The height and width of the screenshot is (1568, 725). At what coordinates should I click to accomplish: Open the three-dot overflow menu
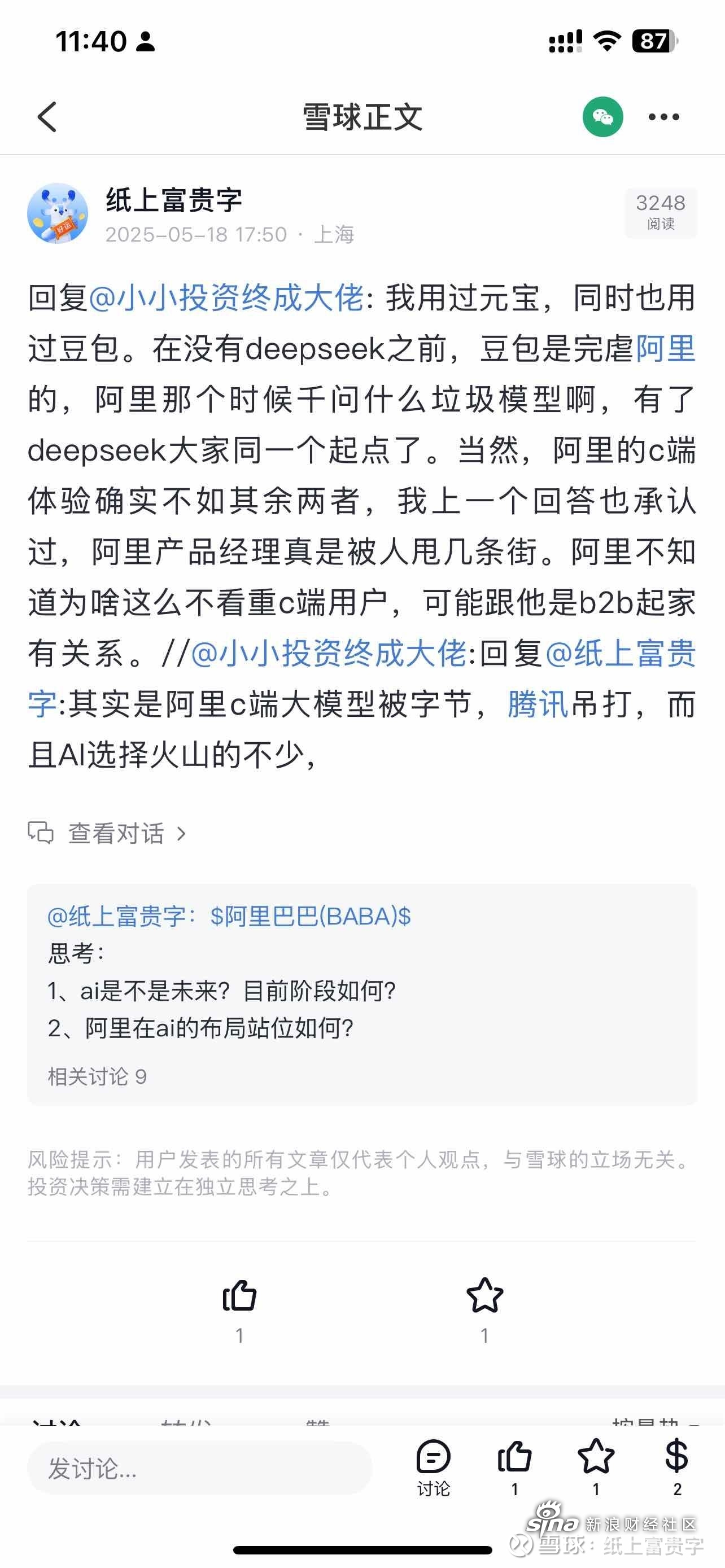(x=663, y=117)
